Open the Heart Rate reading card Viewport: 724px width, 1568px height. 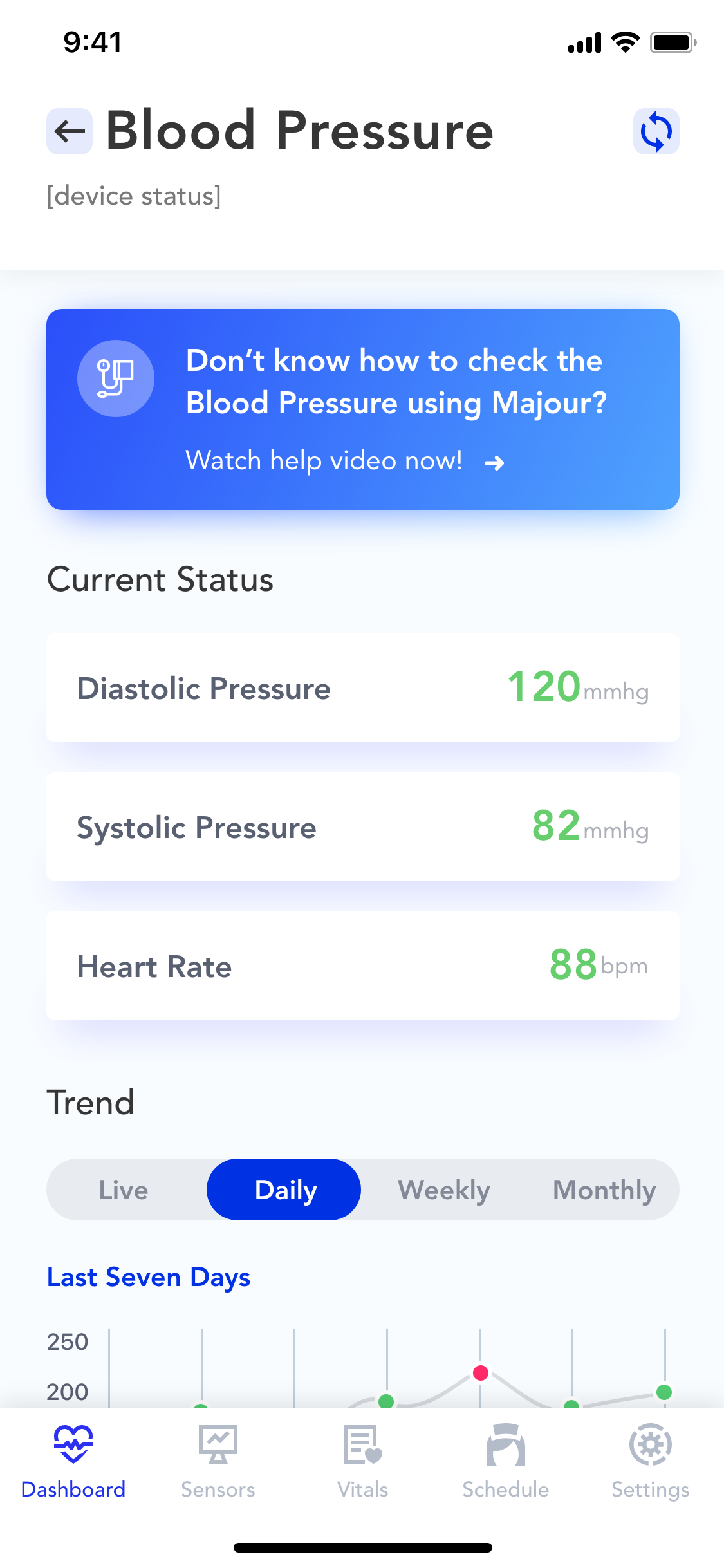[x=362, y=966]
